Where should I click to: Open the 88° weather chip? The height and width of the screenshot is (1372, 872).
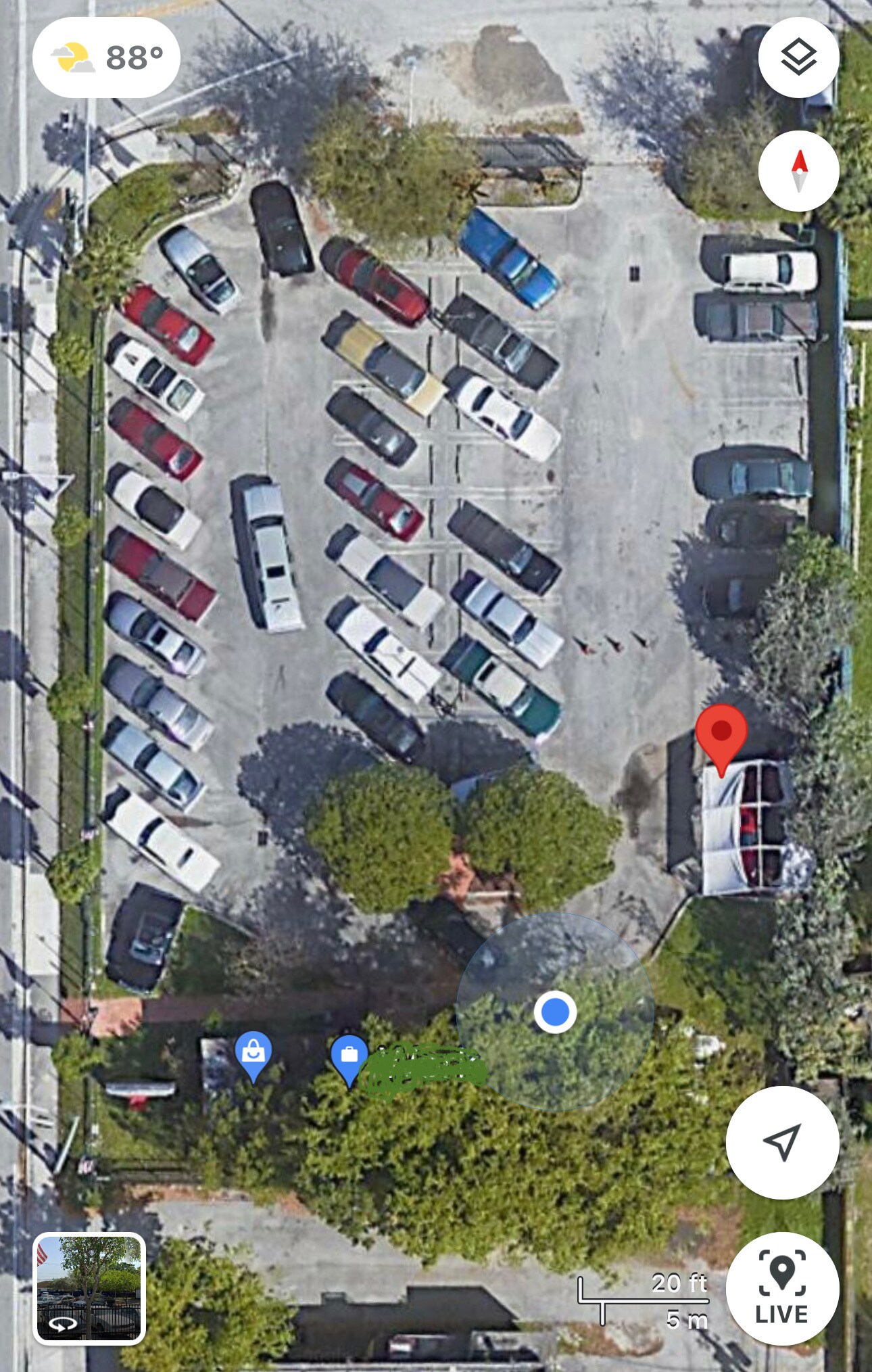click(x=106, y=57)
